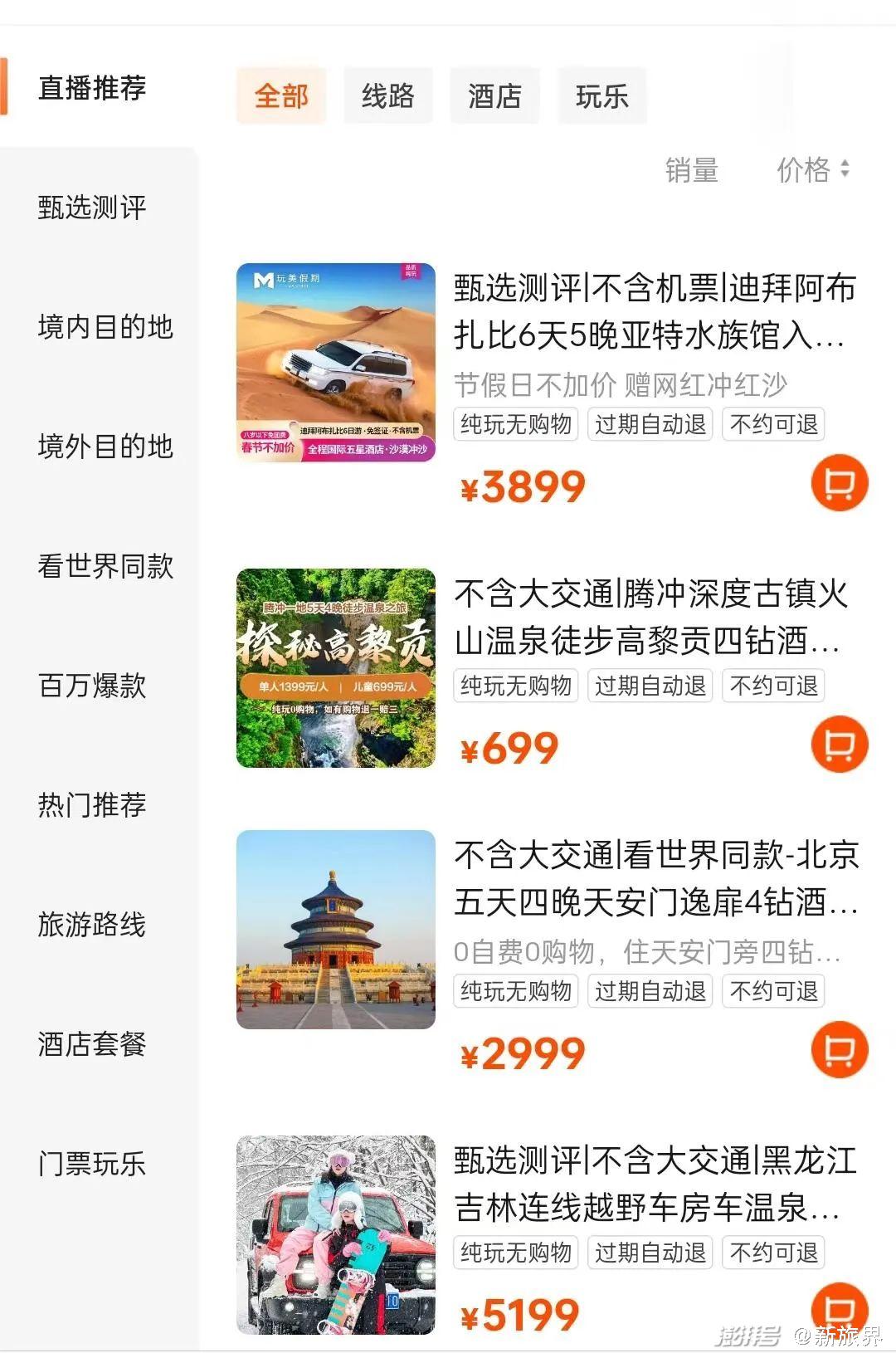
Task: Go to the 境外目的地 category
Action: pos(105,447)
